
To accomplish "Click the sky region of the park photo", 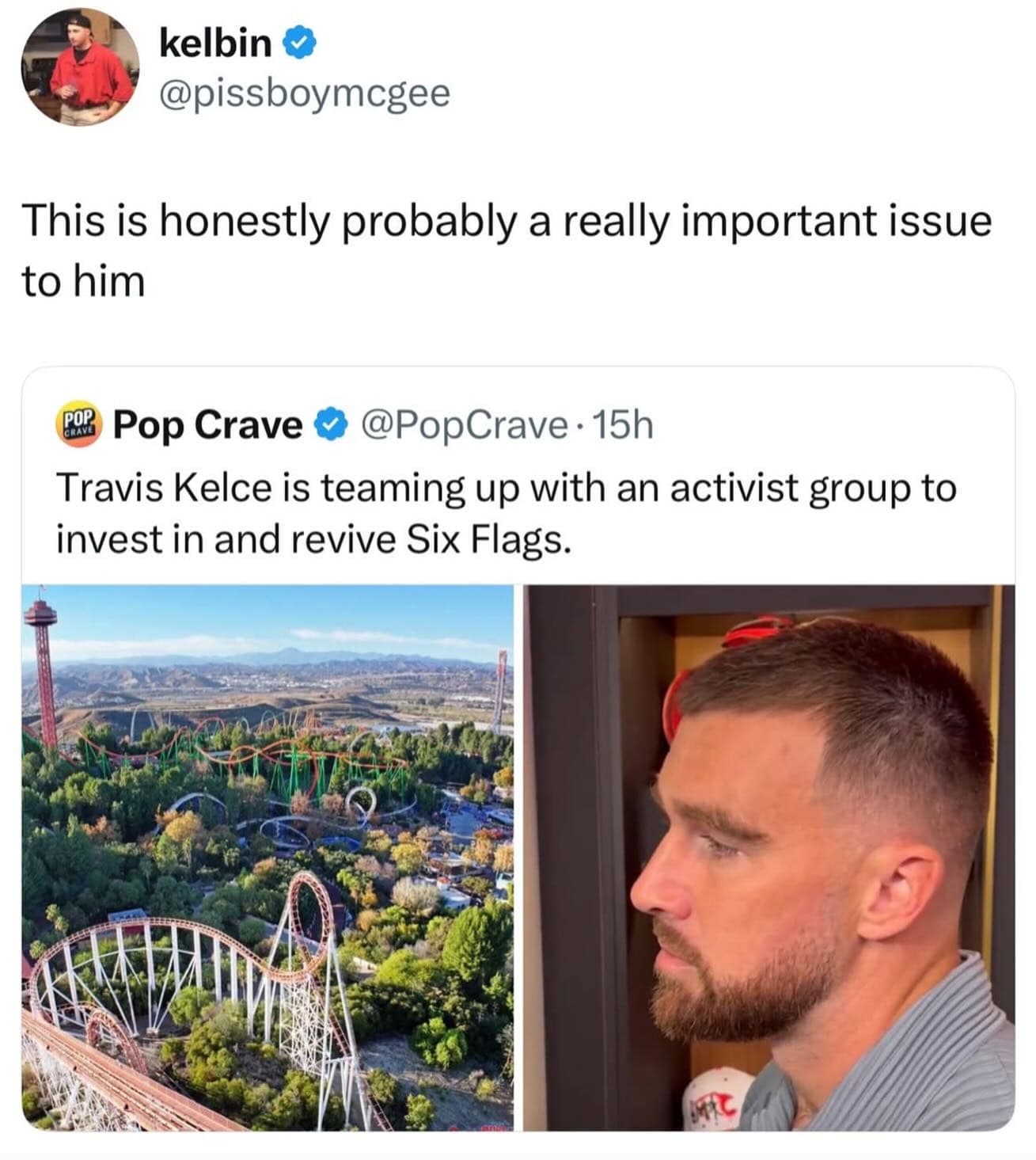I will tap(261, 626).
